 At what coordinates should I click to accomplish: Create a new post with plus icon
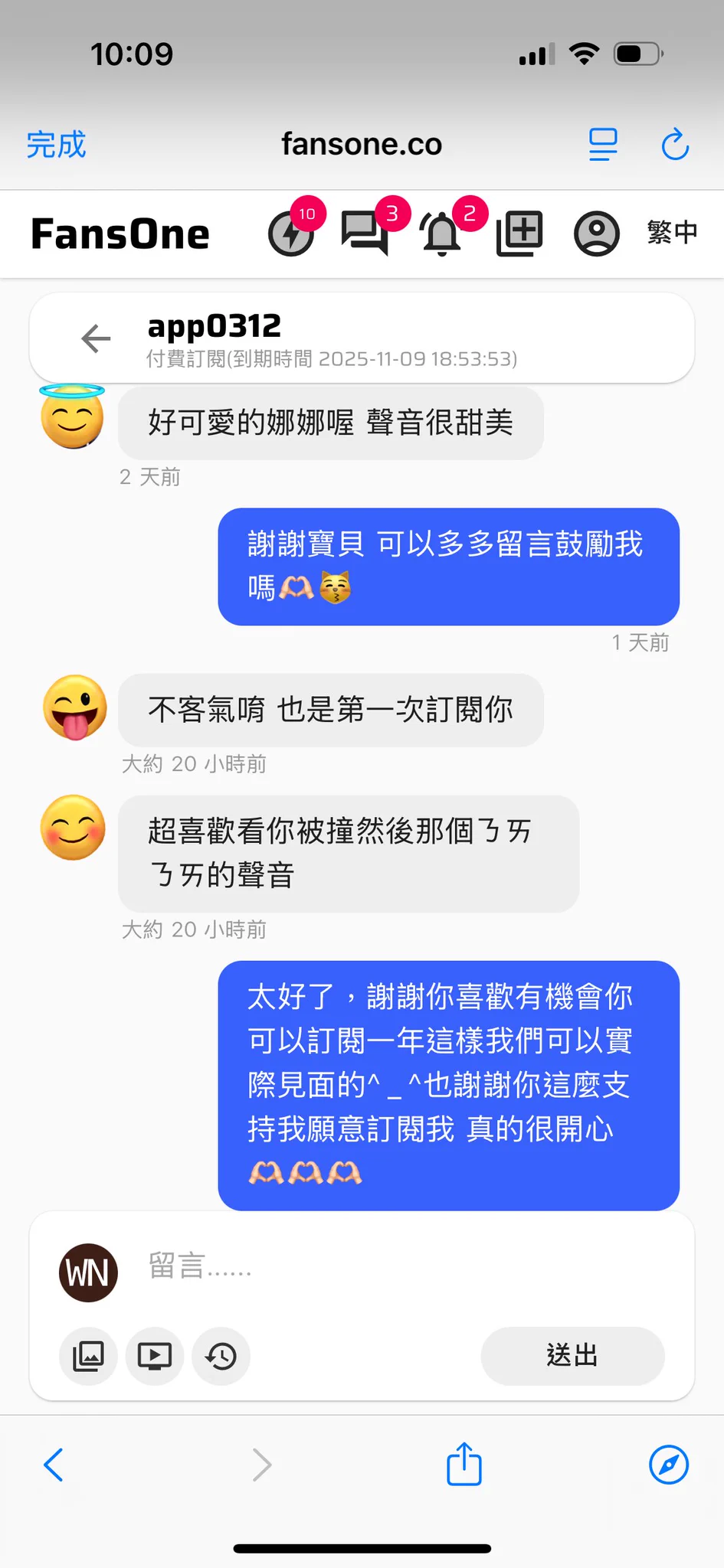[x=519, y=234]
